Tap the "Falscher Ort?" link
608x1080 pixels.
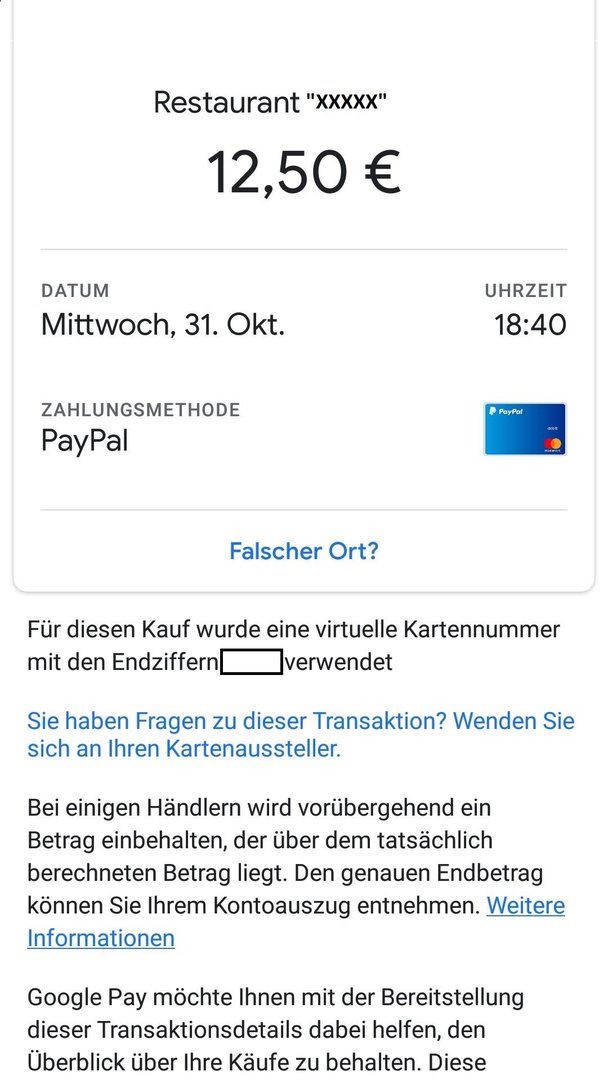[304, 551]
